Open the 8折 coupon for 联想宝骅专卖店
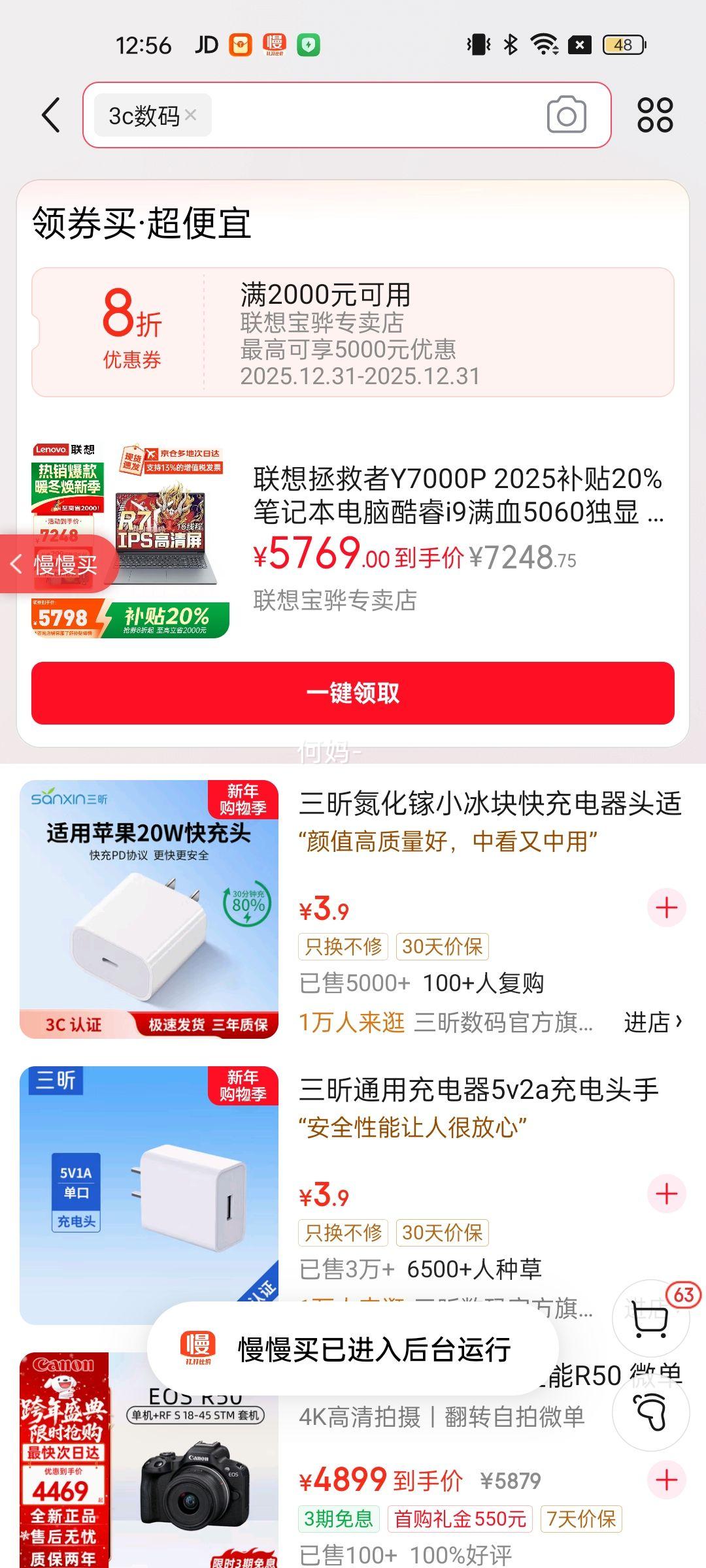This screenshot has width=706, height=1568. [x=352, y=332]
